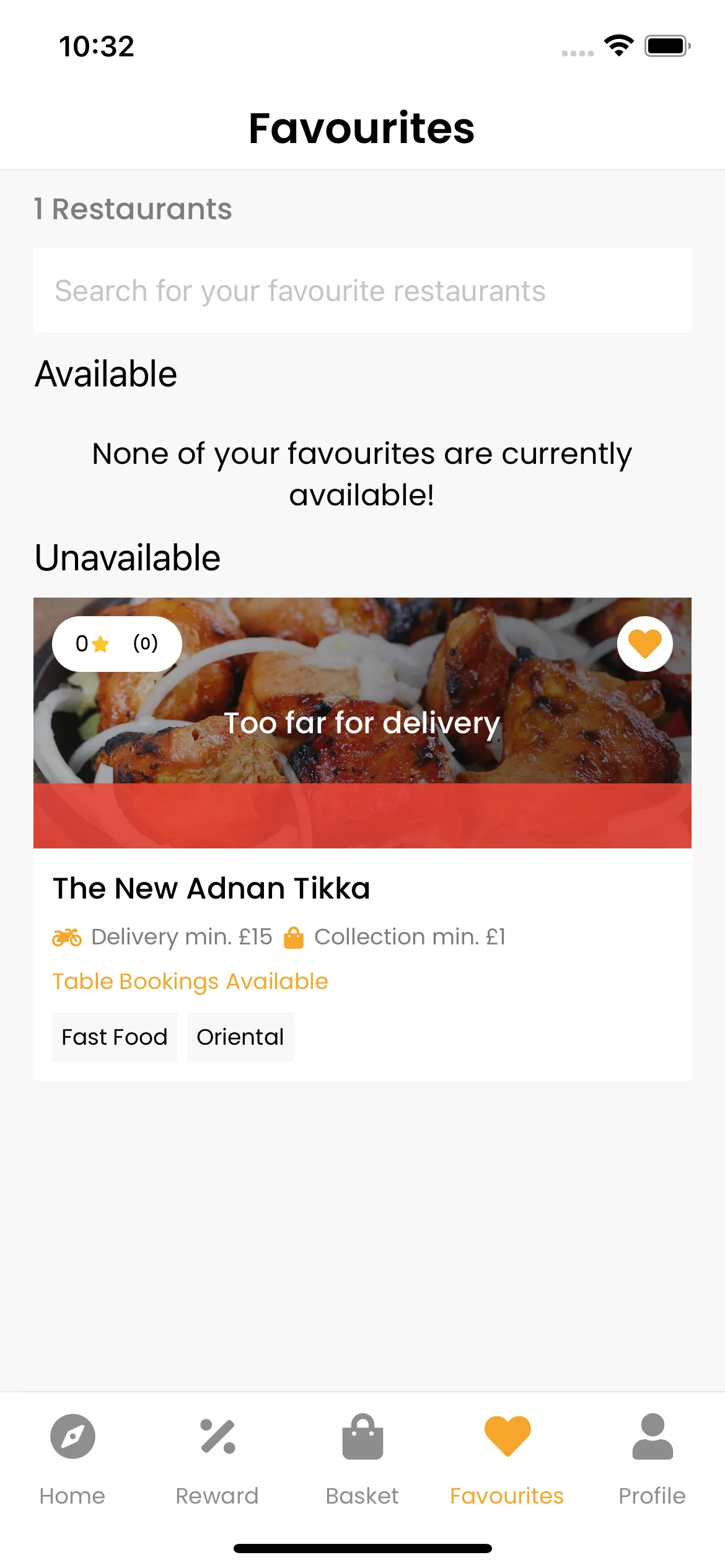Switch to the Profile tab

(652, 1496)
